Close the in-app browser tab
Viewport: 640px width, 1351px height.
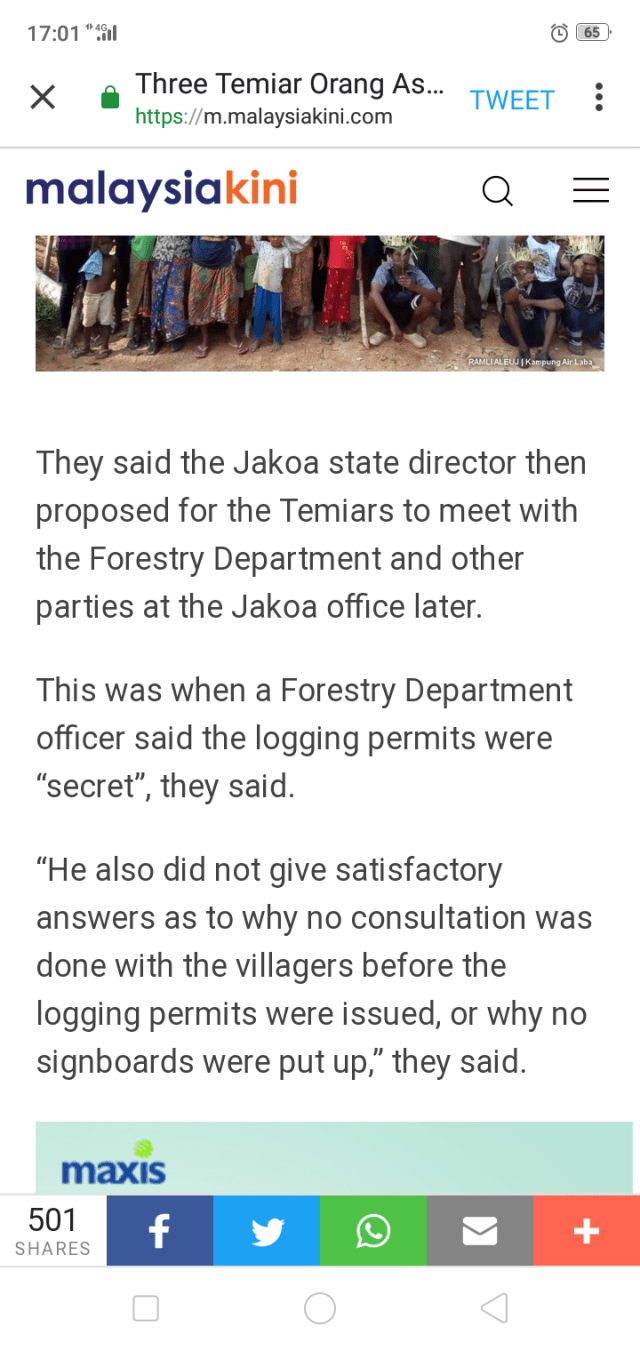(42, 97)
